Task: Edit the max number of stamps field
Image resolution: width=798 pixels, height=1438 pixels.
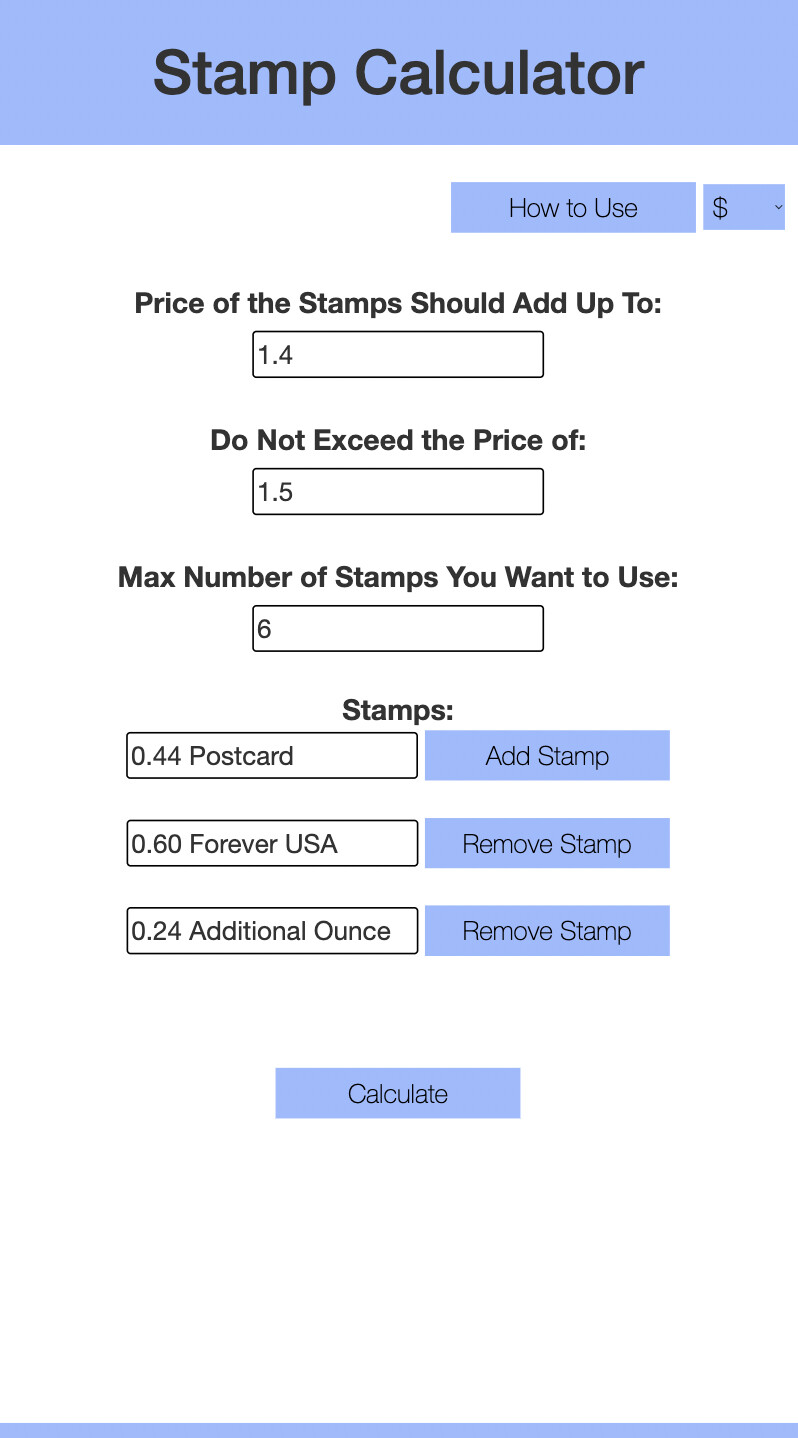Action: tap(398, 629)
